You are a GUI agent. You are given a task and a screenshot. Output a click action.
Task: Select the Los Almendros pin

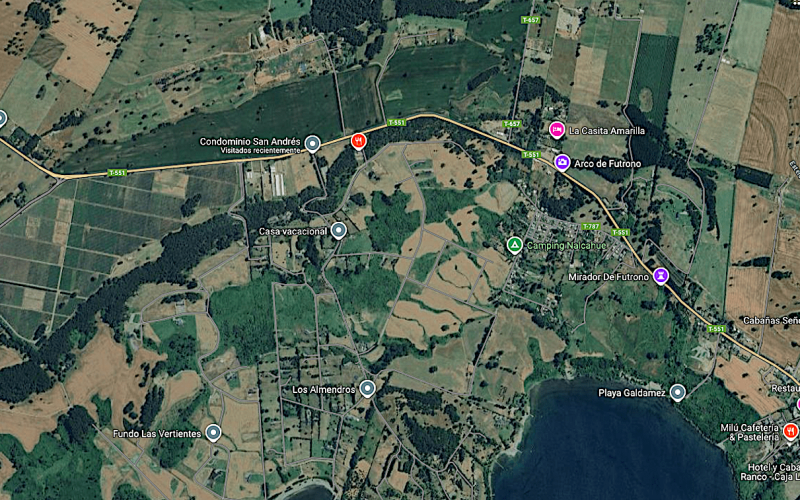click(x=368, y=388)
